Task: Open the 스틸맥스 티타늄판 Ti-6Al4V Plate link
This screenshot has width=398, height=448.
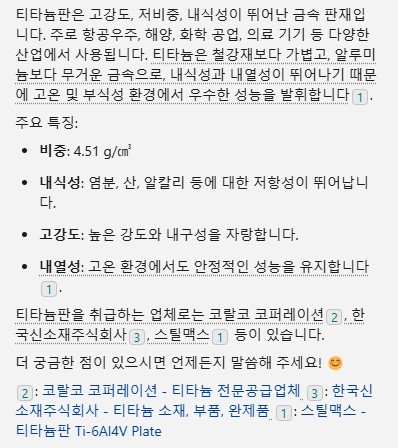Action: click(x=191, y=421)
